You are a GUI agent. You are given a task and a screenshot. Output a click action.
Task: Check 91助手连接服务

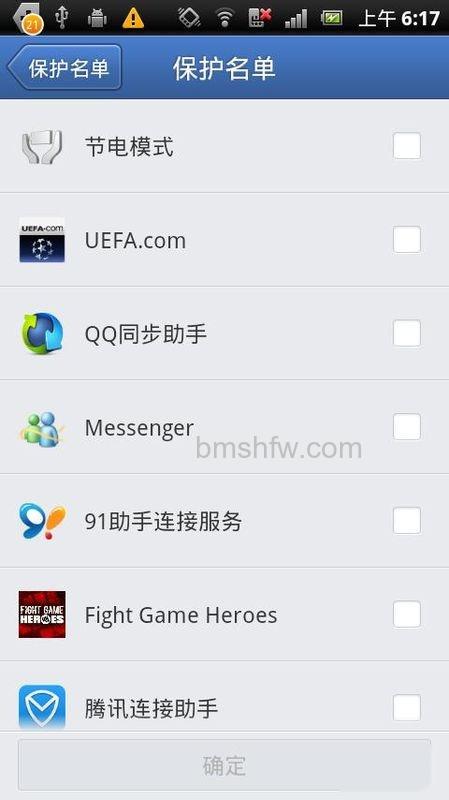(x=407, y=520)
